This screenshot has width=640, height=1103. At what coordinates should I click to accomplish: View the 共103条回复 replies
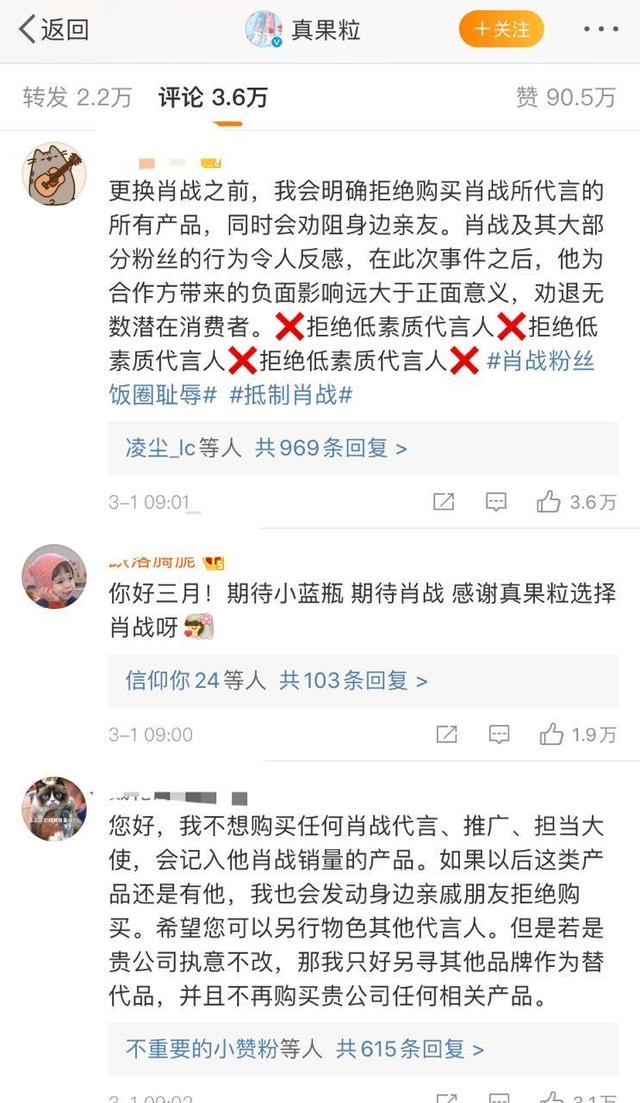pos(353,681)
